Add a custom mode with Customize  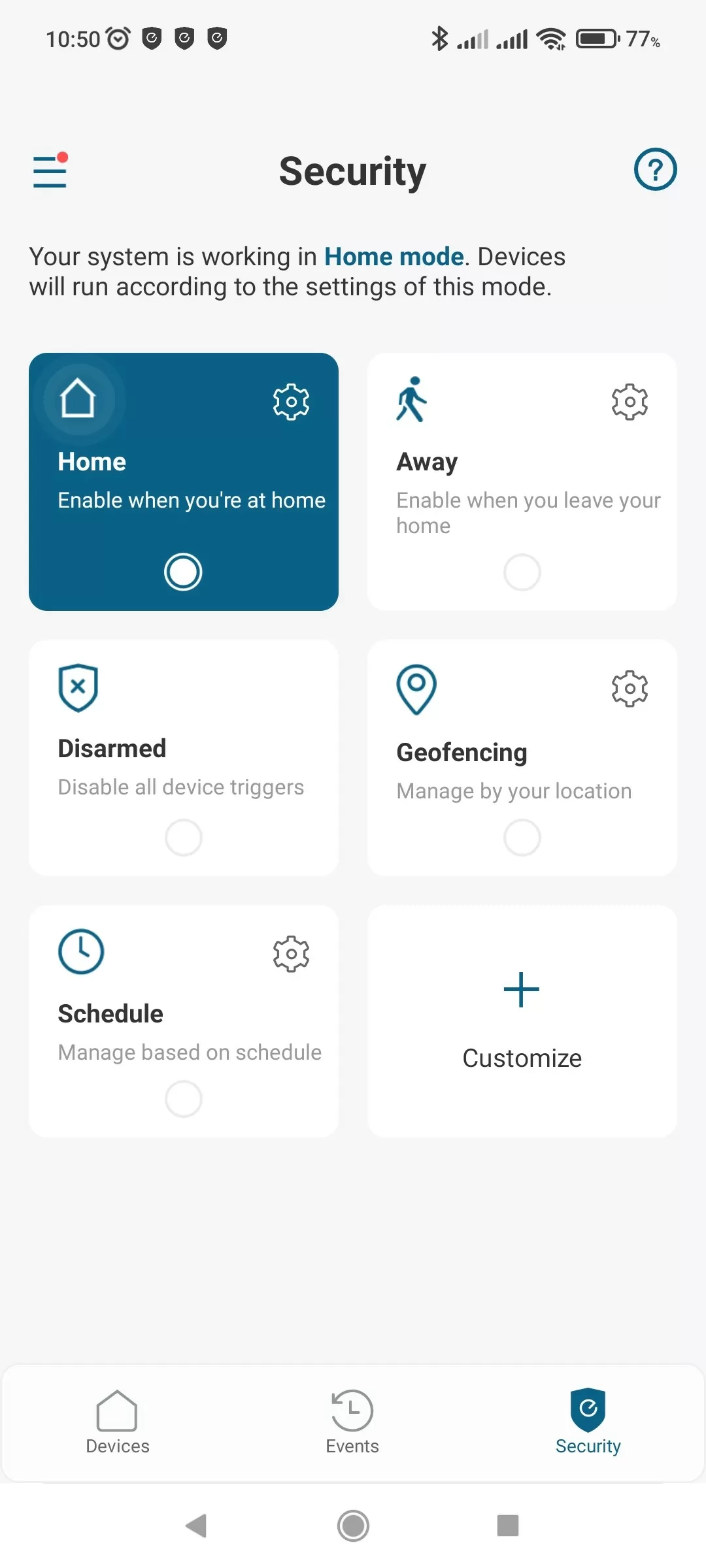[522, 1020]
